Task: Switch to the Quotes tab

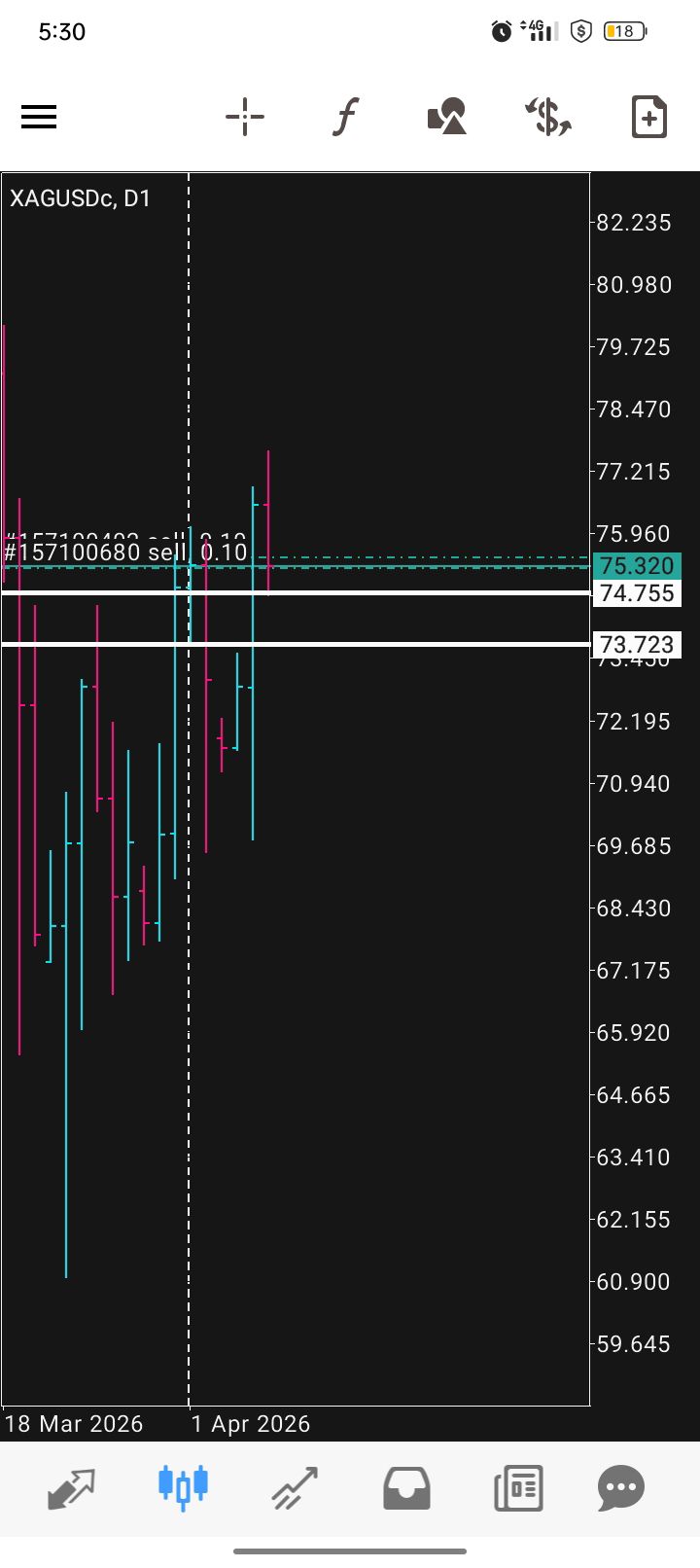Action: [72, 1488]
